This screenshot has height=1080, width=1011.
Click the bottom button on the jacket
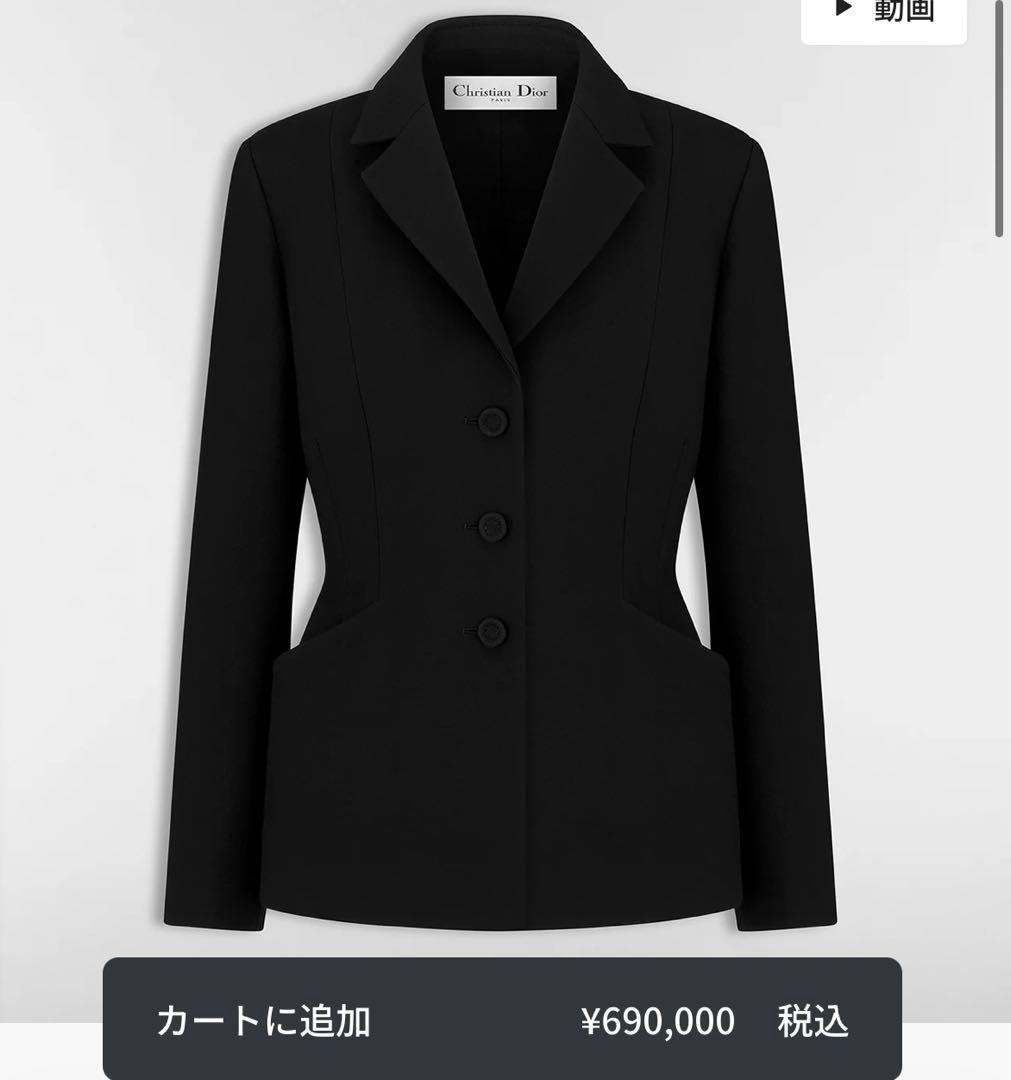click(x=491, y=631)
